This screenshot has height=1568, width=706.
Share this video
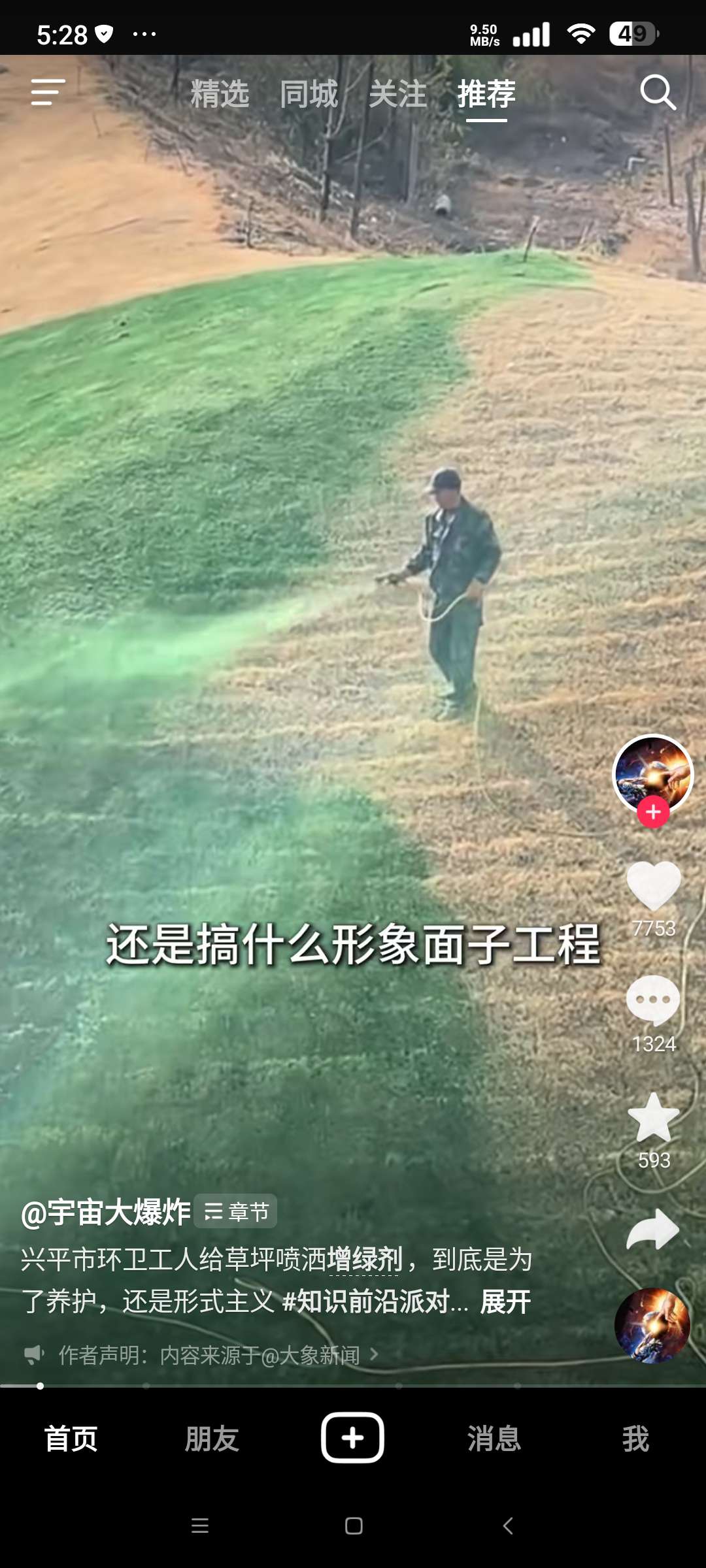click(x=653, y=1230)
